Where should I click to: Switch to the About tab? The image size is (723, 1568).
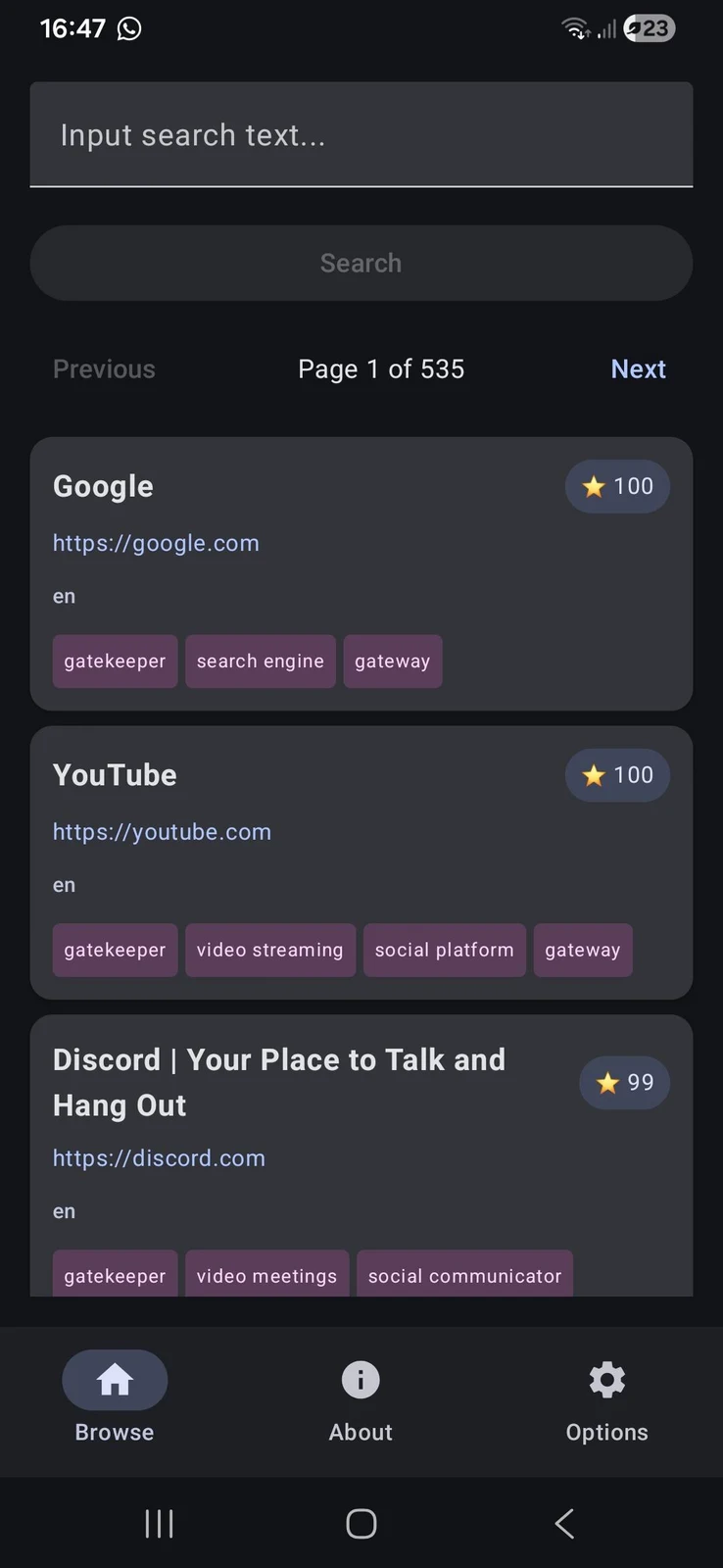[x=361, y=1401]
